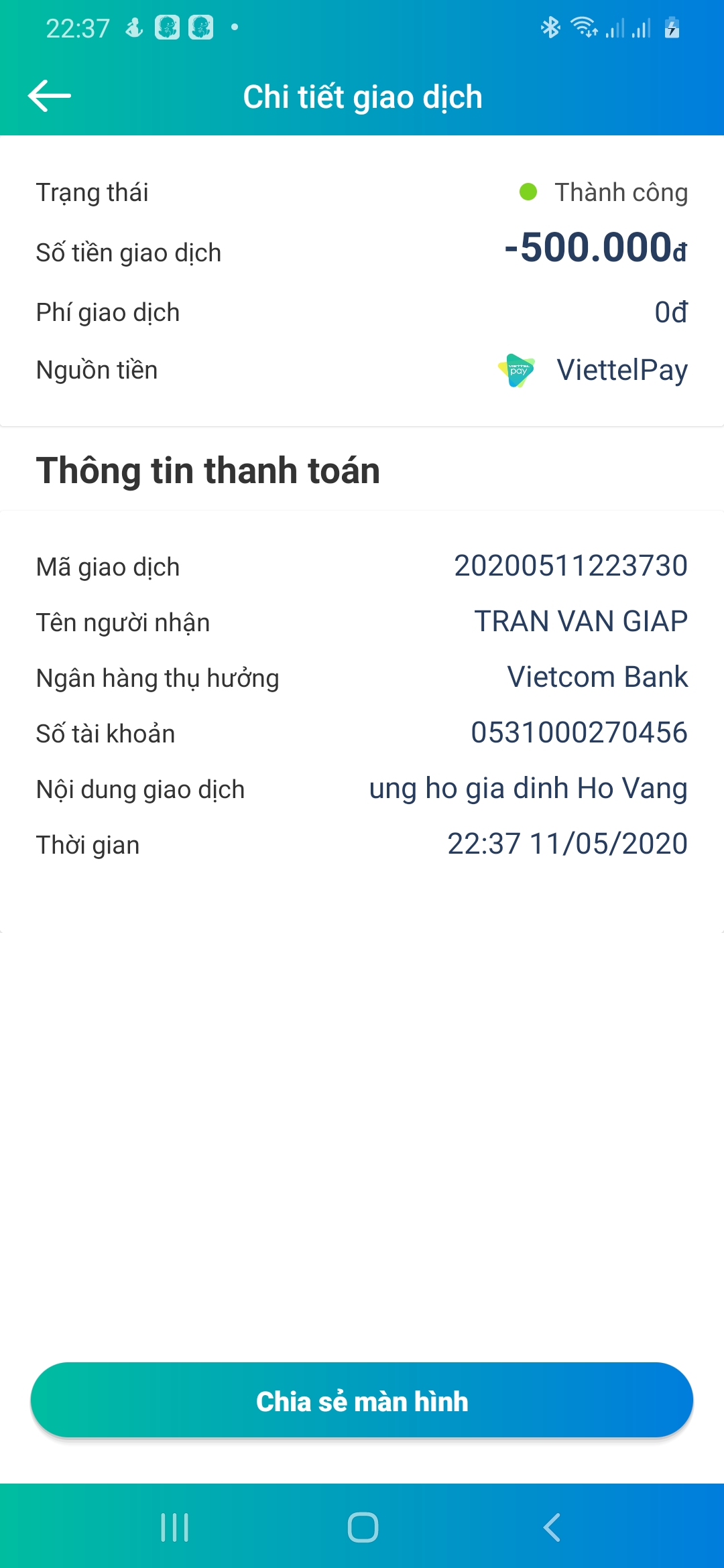Go to the system home screen
Viewport: 724px width, 1568px height.
363,1527
